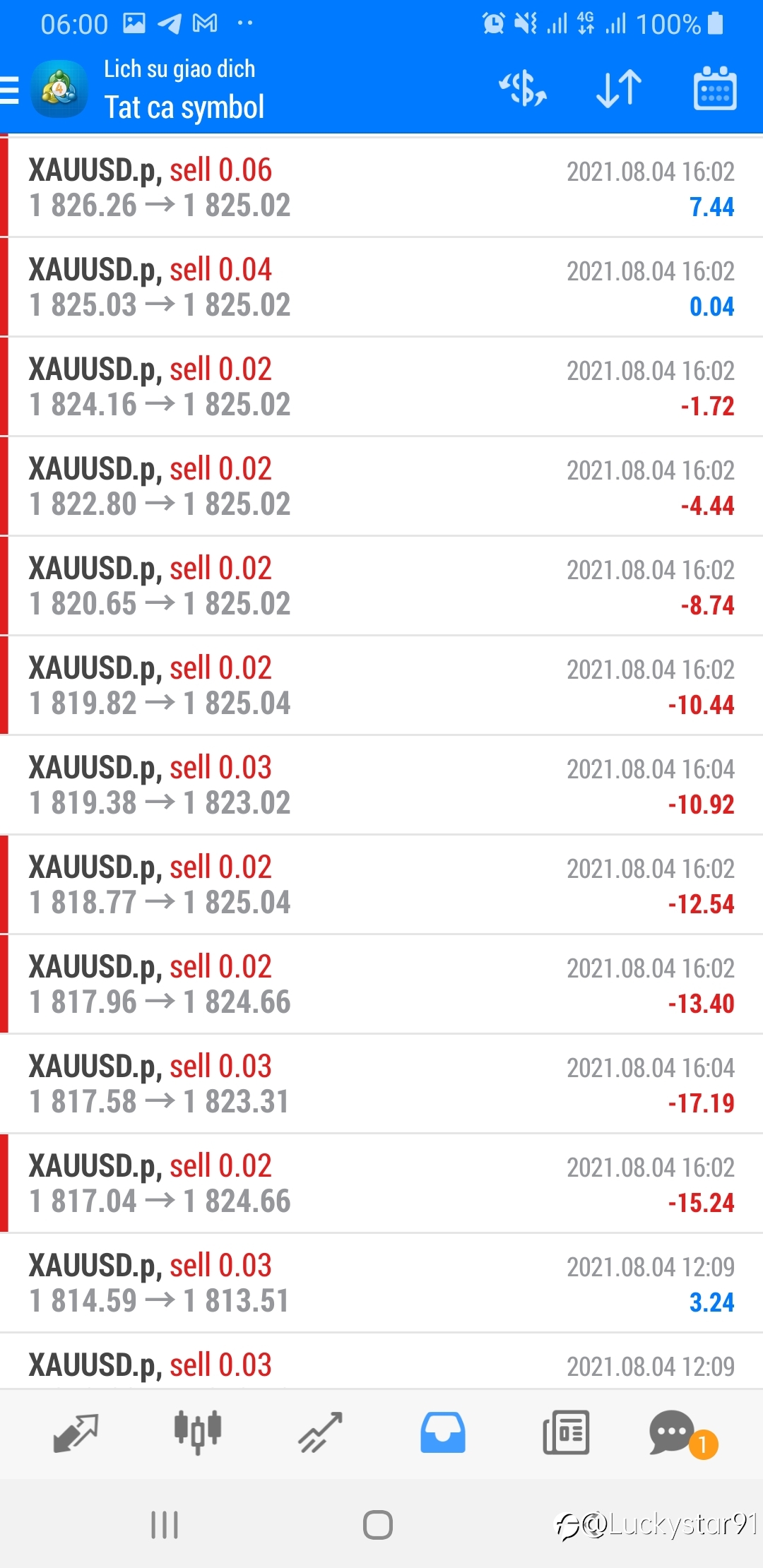Open the sort order arrows
763x1568 pixels.
click(619, 89)
